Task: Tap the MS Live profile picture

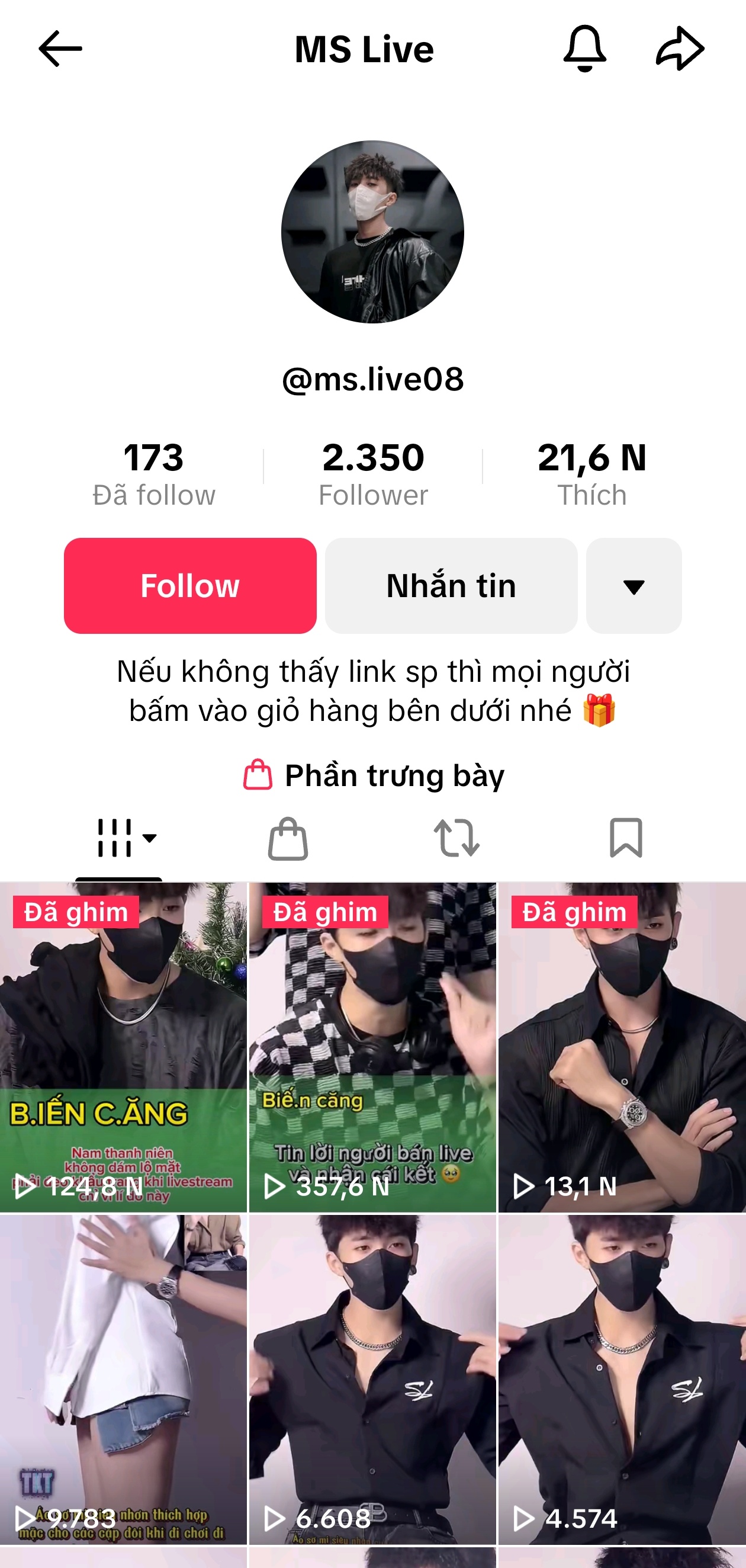Action: tap(372, 232)
